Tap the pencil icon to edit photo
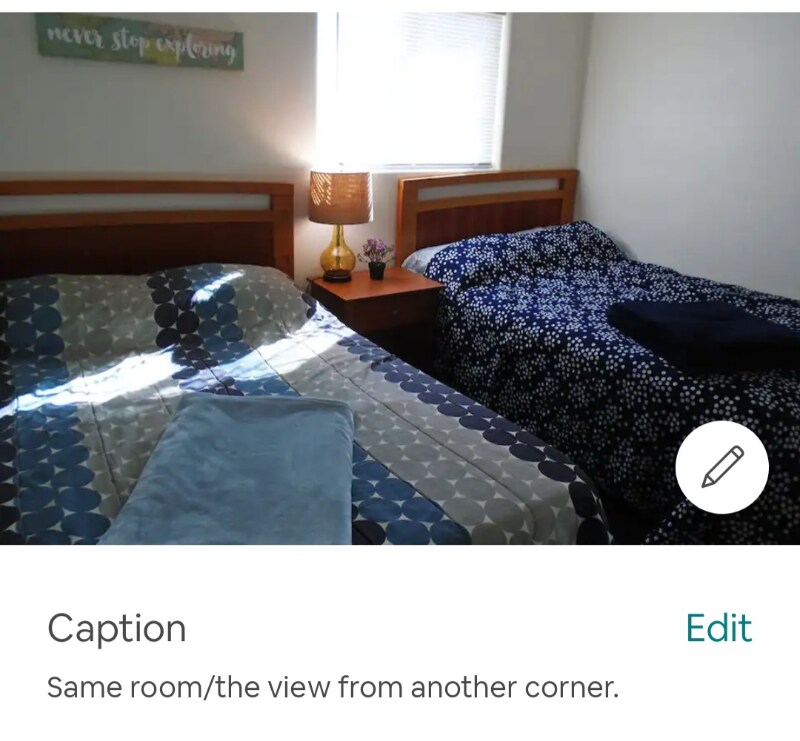 point(722,468)
